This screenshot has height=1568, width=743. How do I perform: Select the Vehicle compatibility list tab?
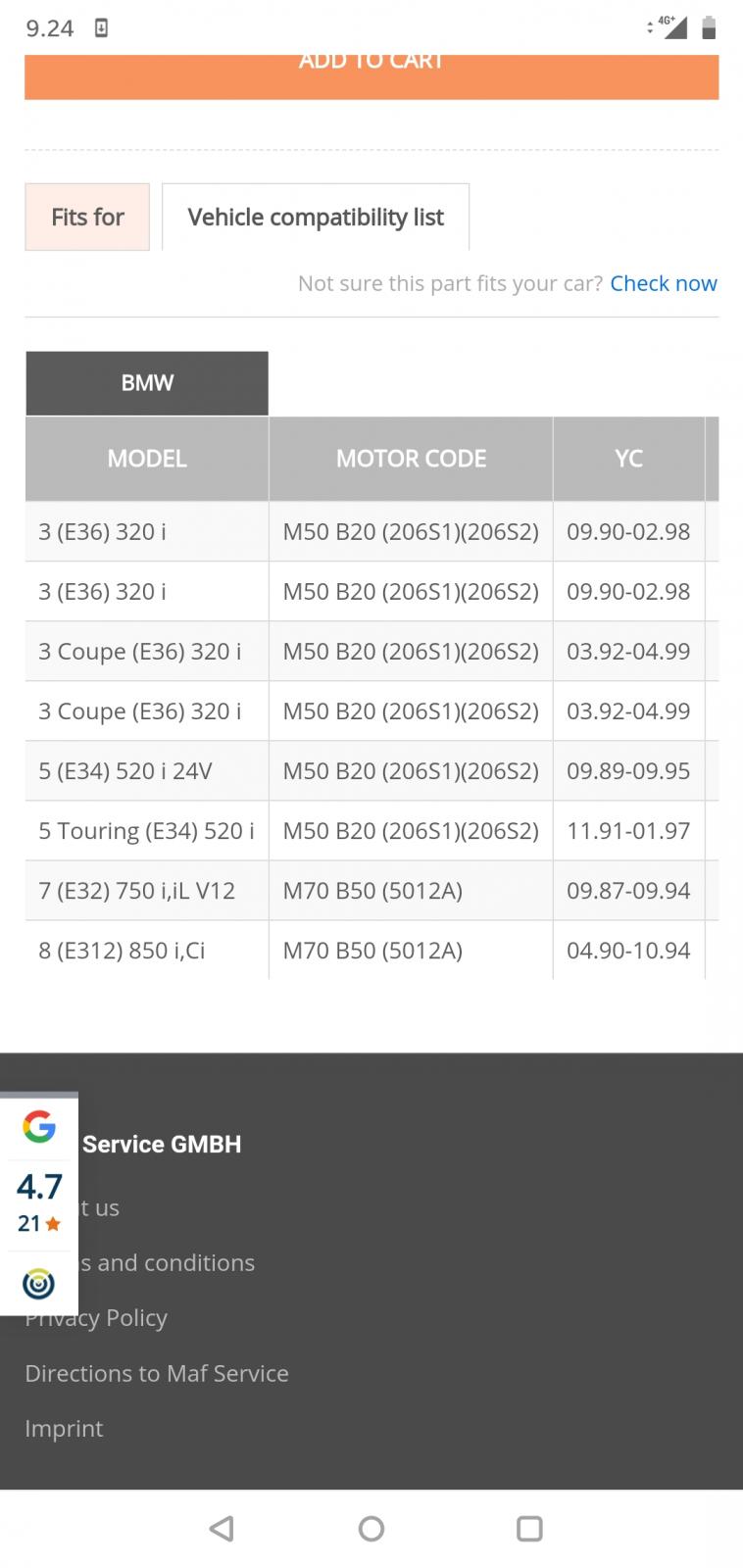point(315,217)
